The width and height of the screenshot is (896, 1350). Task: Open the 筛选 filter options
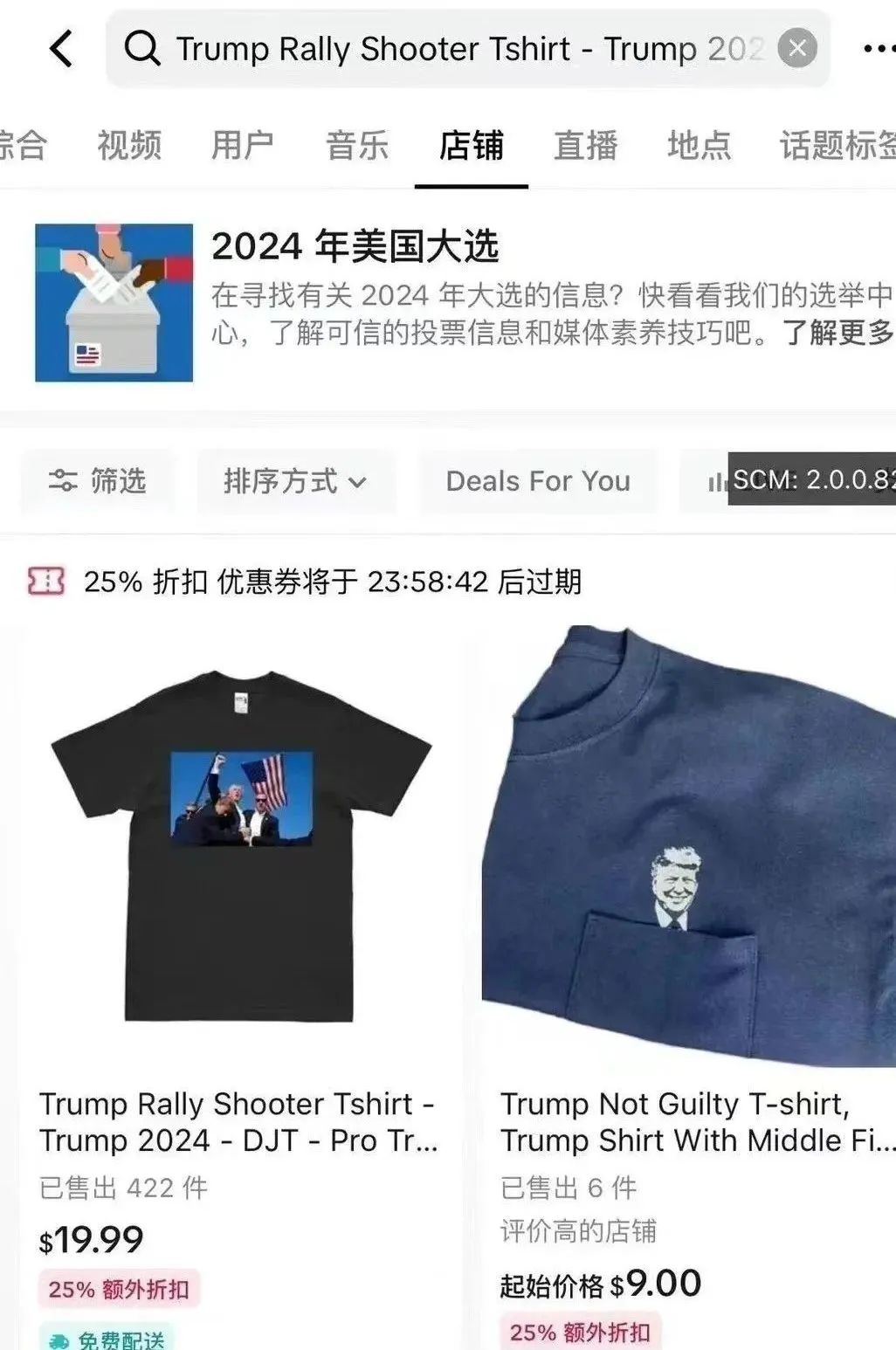point(98,481)
